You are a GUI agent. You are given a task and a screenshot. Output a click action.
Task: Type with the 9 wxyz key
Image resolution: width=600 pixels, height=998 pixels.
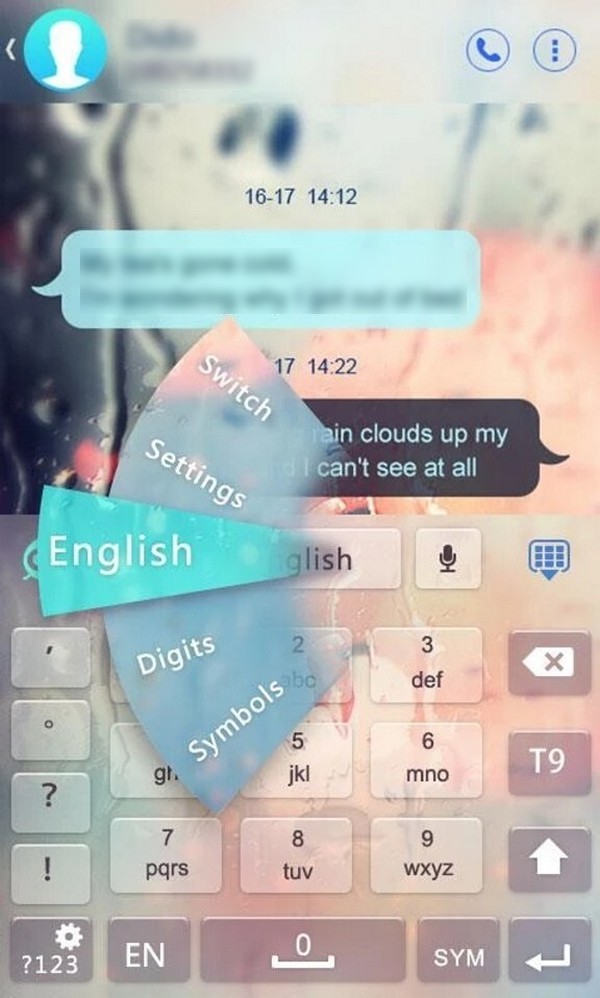[426, 855]
